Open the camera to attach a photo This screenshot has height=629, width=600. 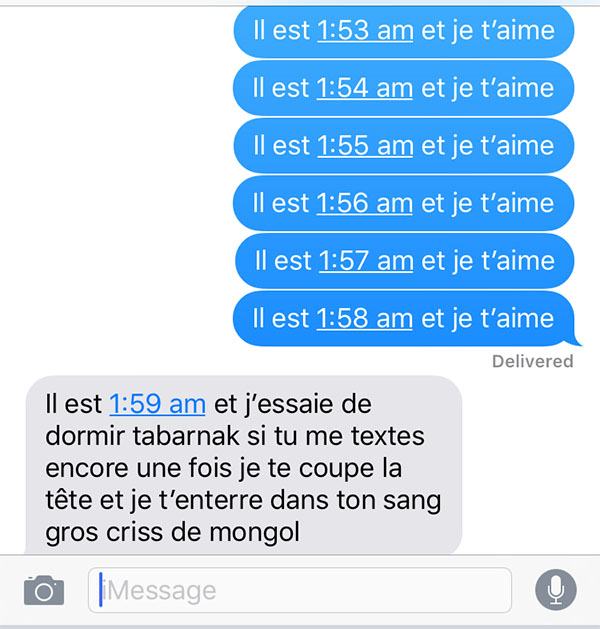[43, 590]
